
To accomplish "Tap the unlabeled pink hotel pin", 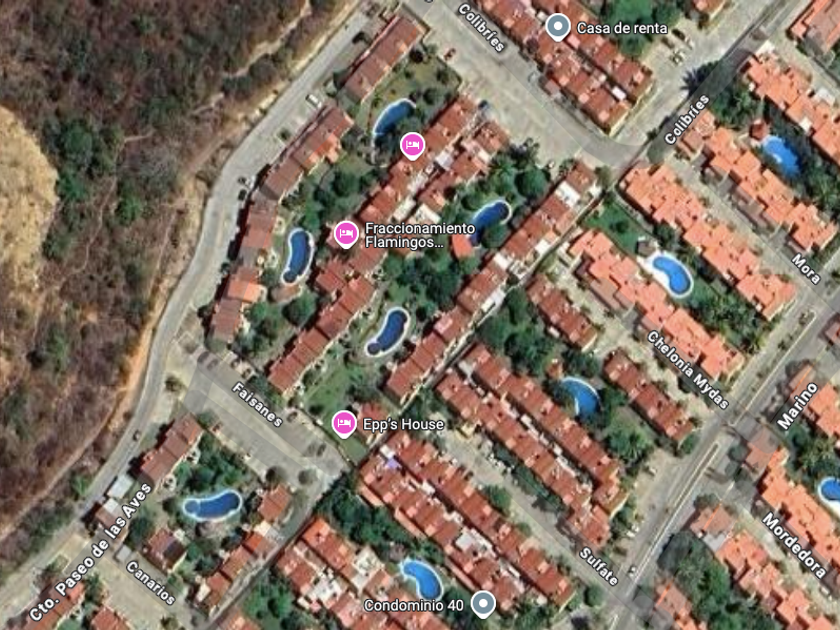I will [x=412, y=145].
